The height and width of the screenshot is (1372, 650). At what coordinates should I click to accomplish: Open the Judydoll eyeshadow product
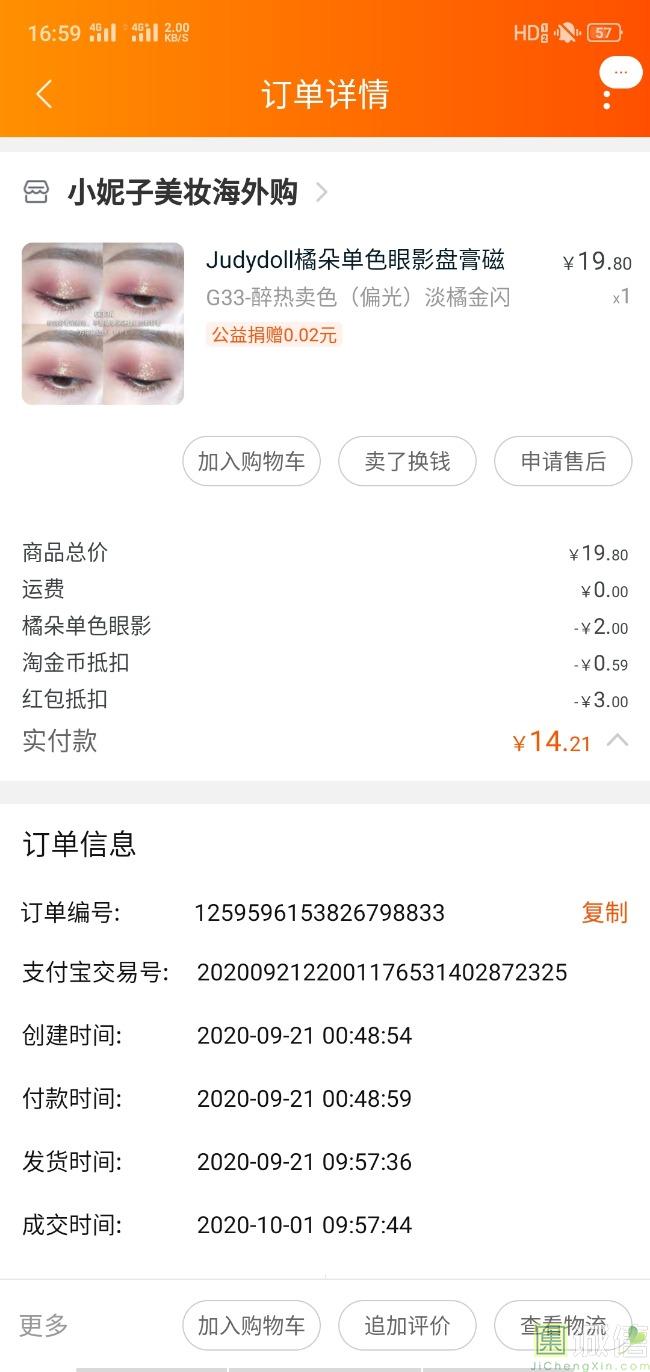(x=355, y=261)
